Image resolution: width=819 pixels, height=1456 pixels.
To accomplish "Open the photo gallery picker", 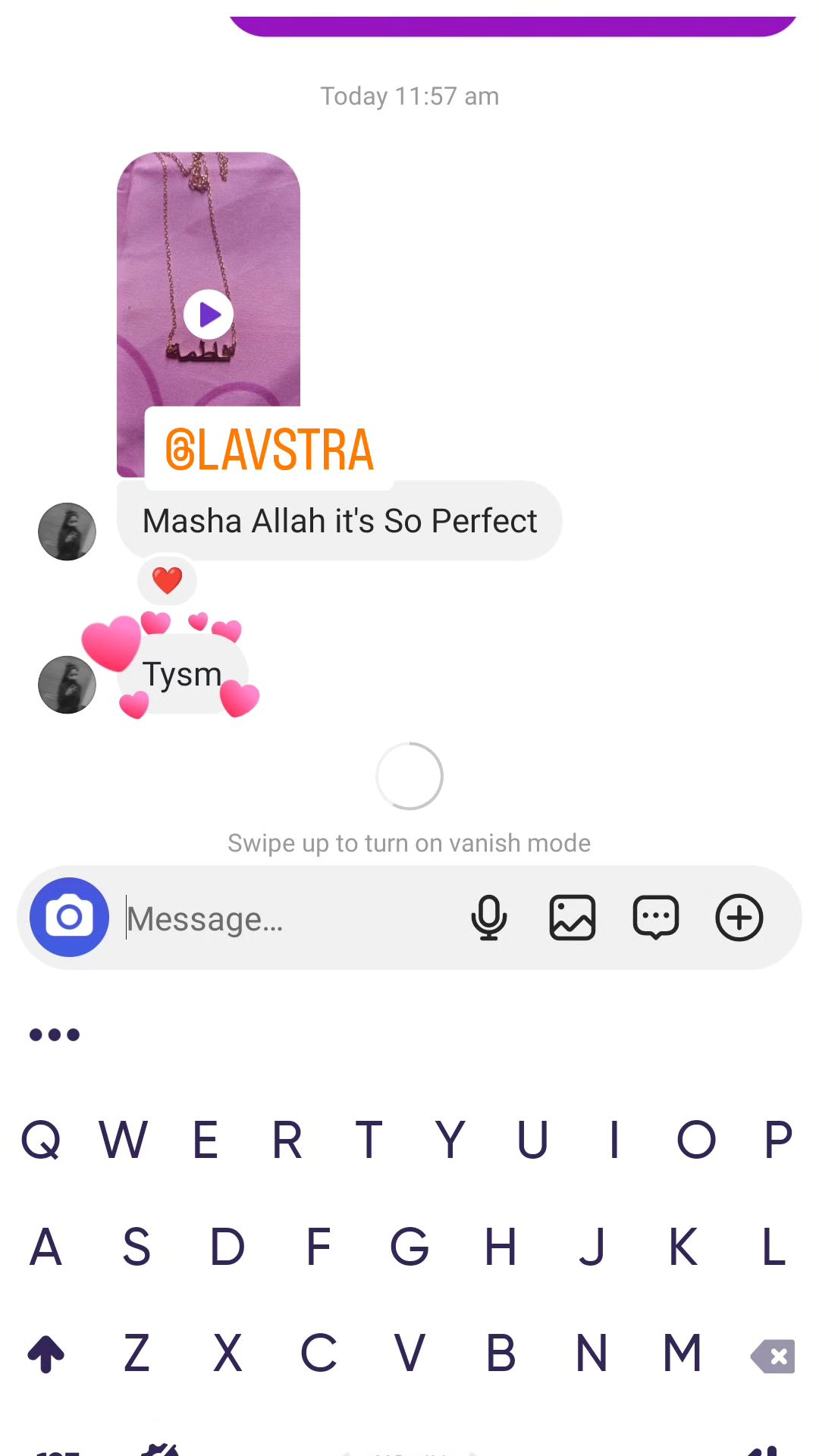I will pos(573,918).
